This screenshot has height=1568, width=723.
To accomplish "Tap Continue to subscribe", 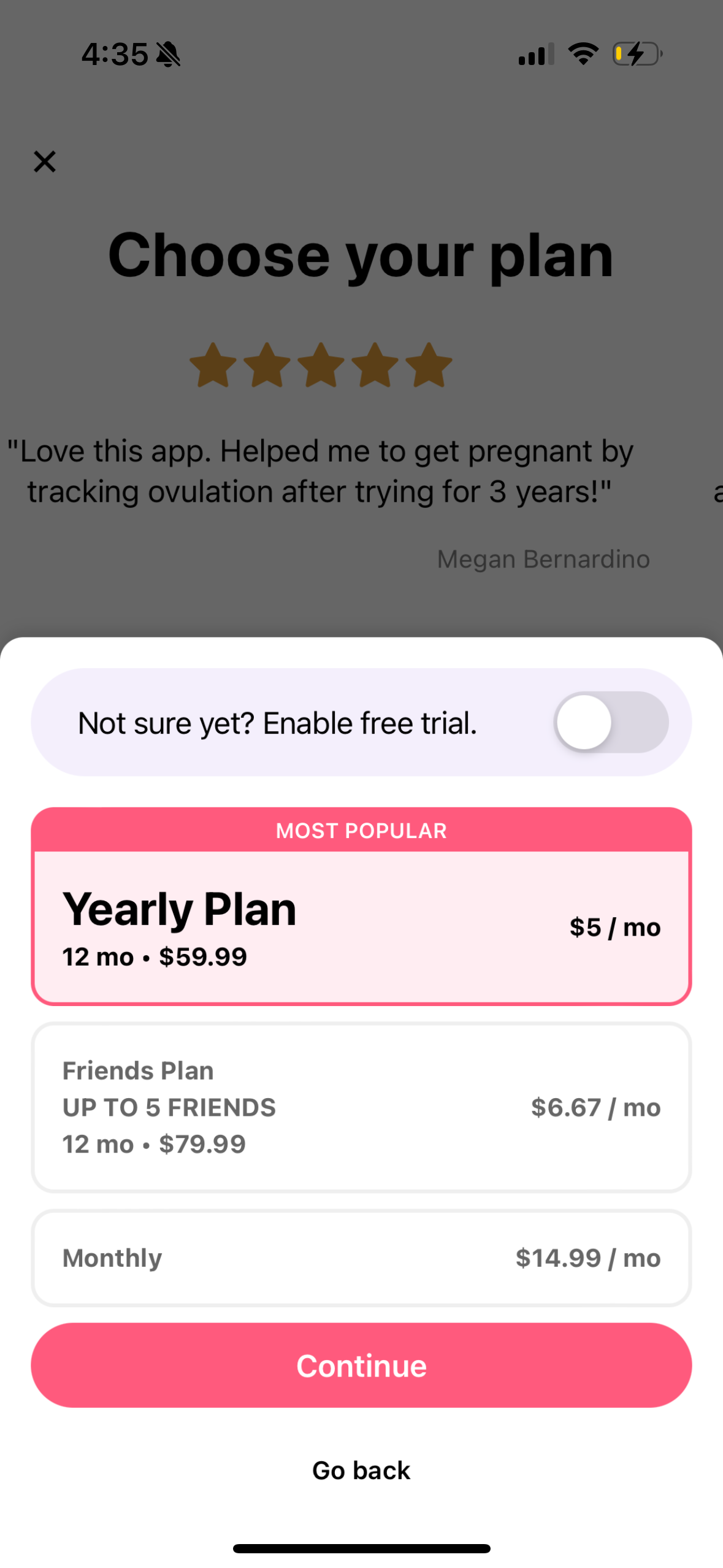I will tap(361, 1366).
